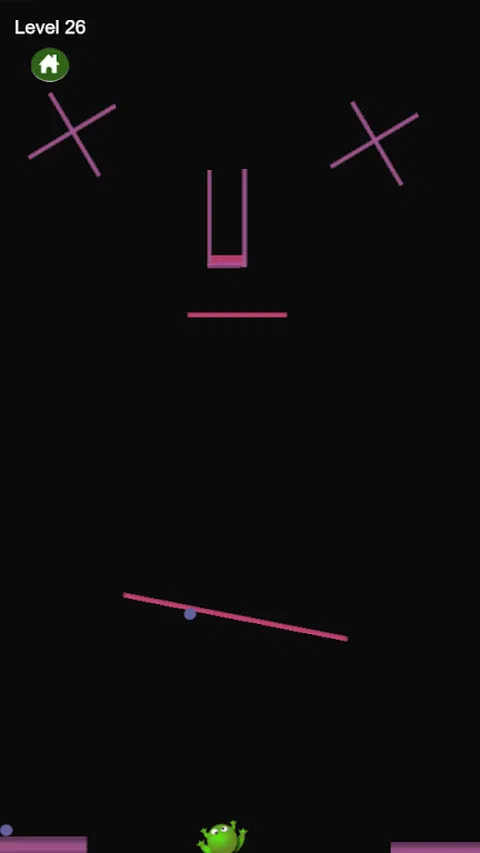Tap the green home button
Image resolution: width=480 pixels, height=853 pixels.
point(50,65)
